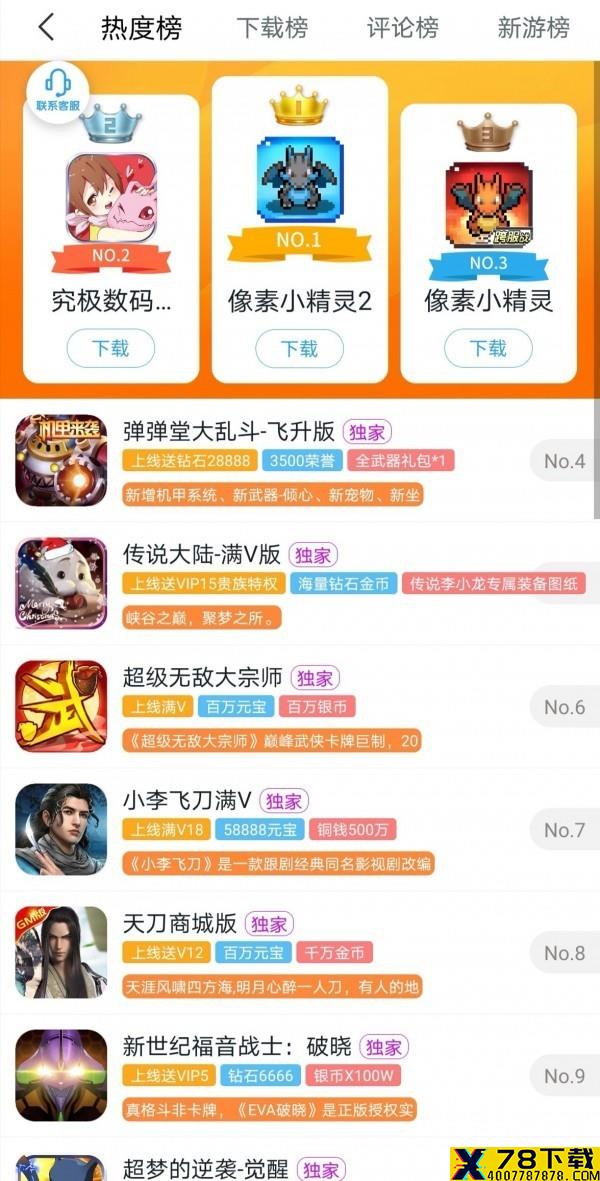The width and height of the screenshot is (600, 1181).
Task: Switch to the 新游榜 tab
Action: coord(533,29)
